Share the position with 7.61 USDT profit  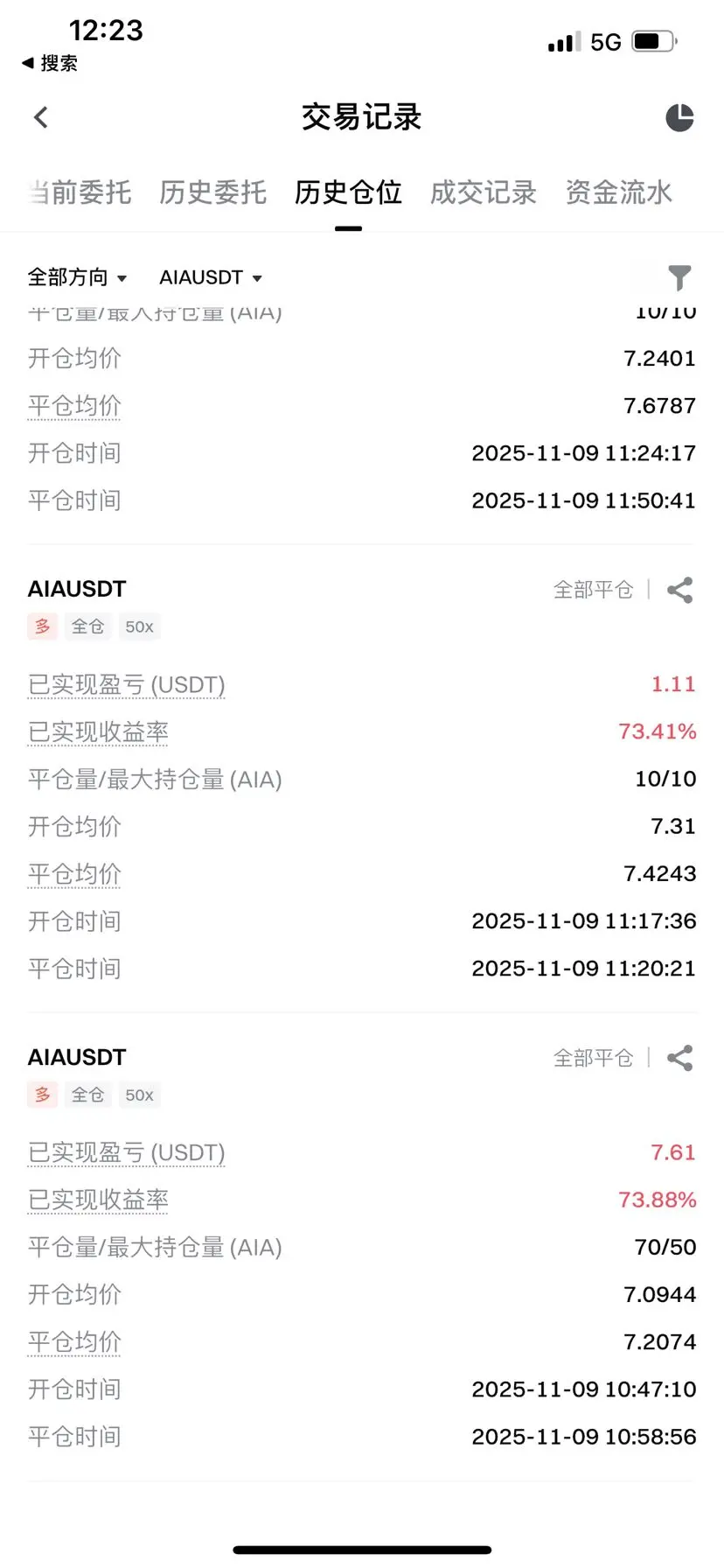pyautogui.click(x=679, y=1059)
